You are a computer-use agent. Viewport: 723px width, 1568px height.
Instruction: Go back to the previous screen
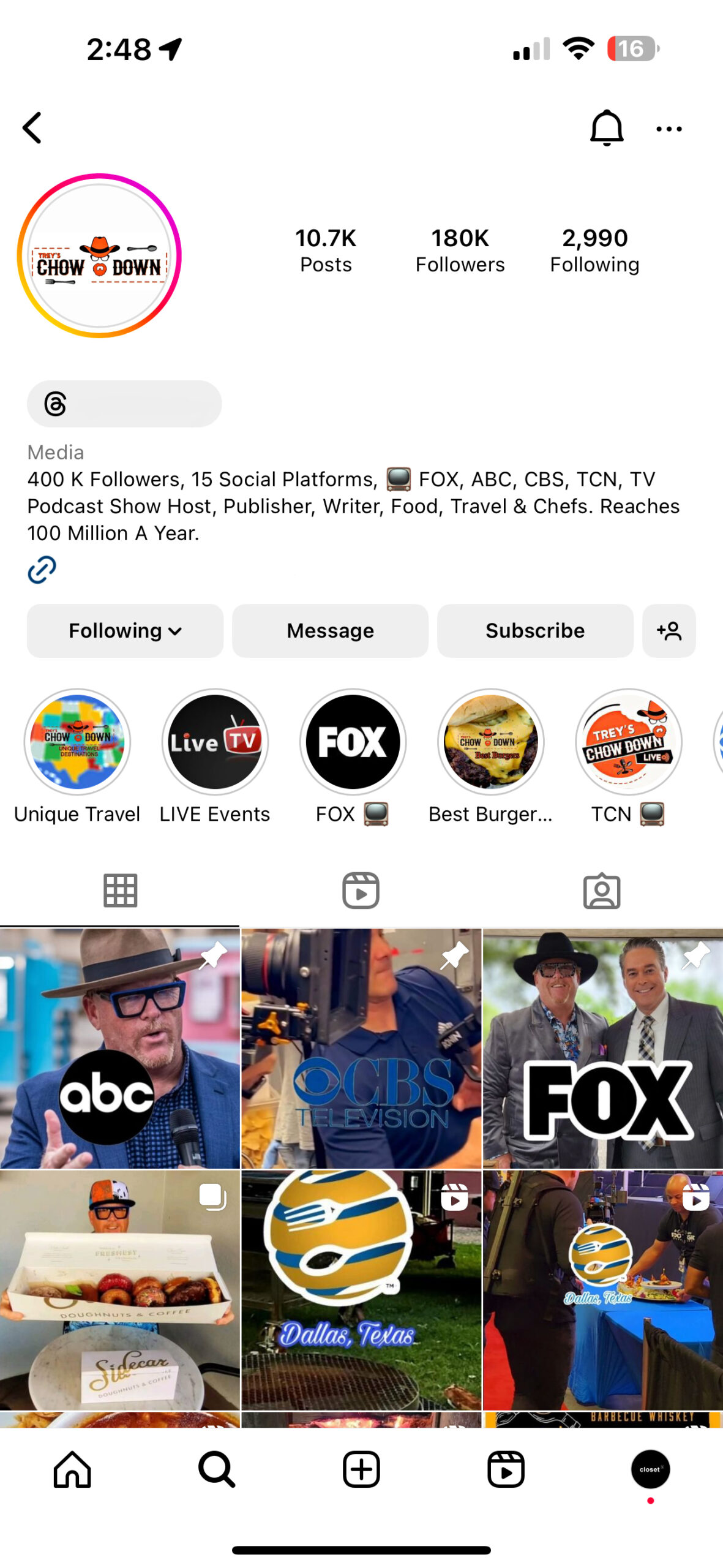click(x=32, y=128)
